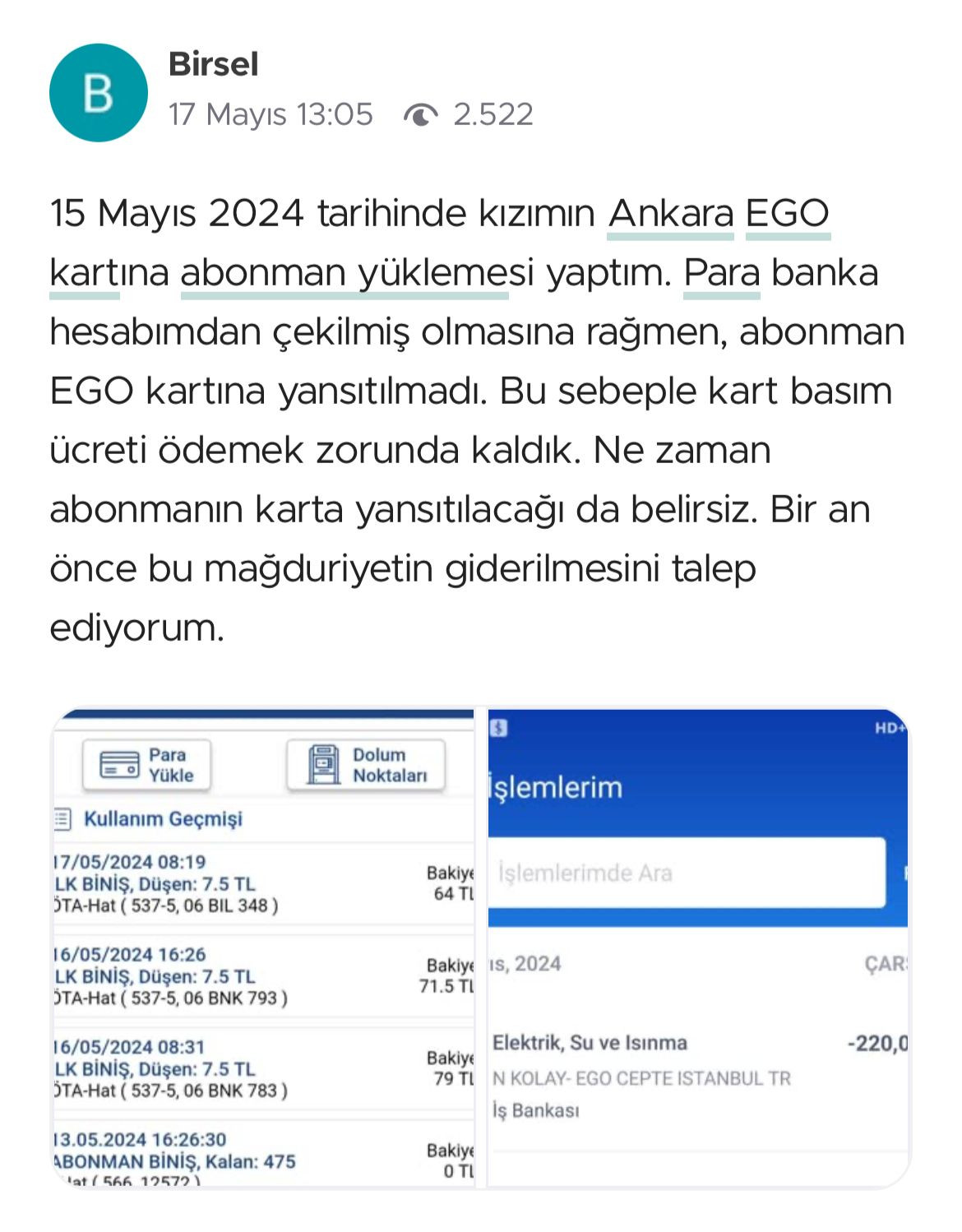Image resolution: width=962 pixels, height=1232 pixels.
Task: Tap the underlined "Para" link
Action: (721, 273)
